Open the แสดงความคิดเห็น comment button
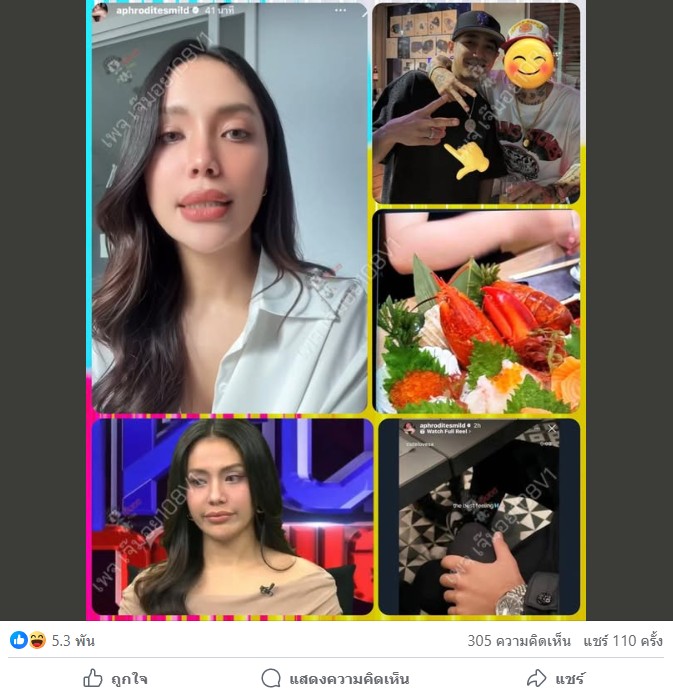673x696 pixels. (336, 678)
